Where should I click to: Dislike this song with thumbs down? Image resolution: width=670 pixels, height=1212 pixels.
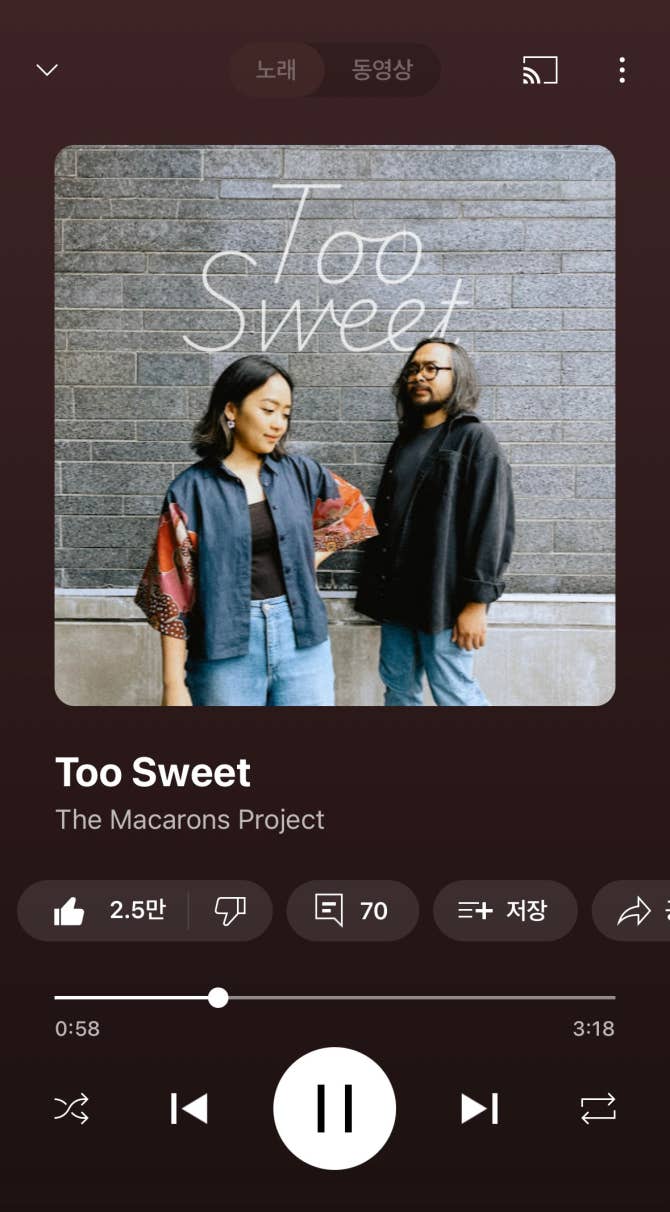coord(230,910)
